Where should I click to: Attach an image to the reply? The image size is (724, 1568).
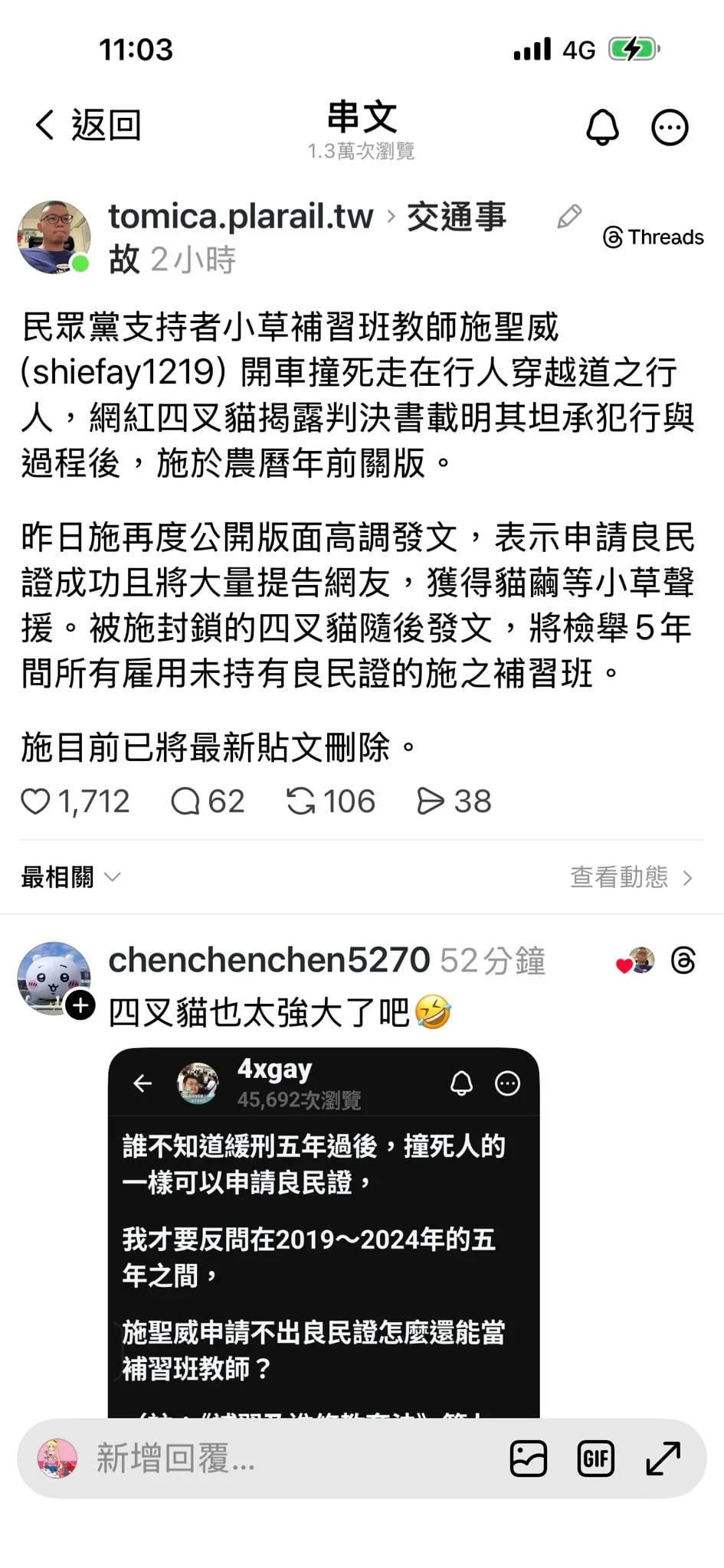point(529,1459)
